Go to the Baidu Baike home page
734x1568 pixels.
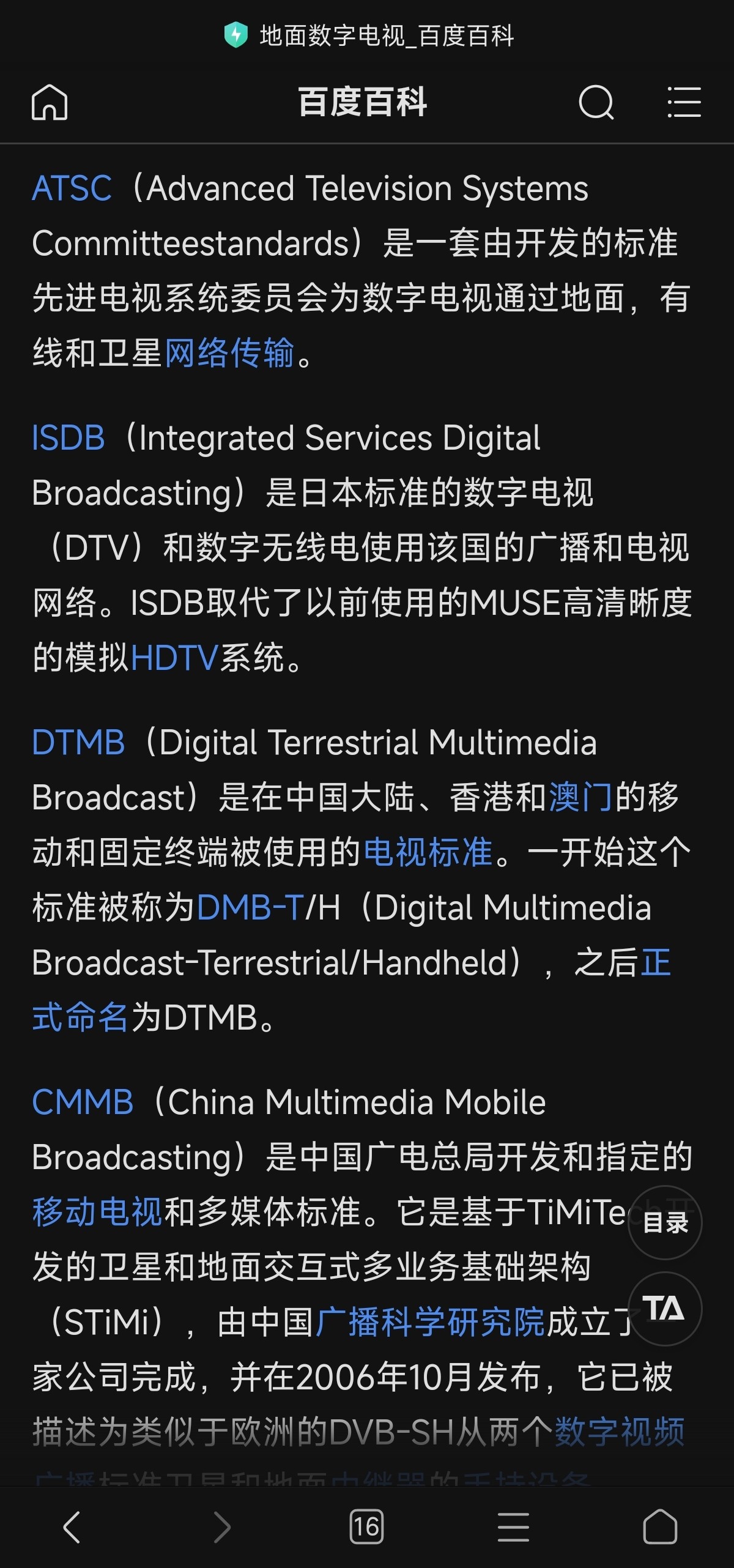click(x=50, y=102)
